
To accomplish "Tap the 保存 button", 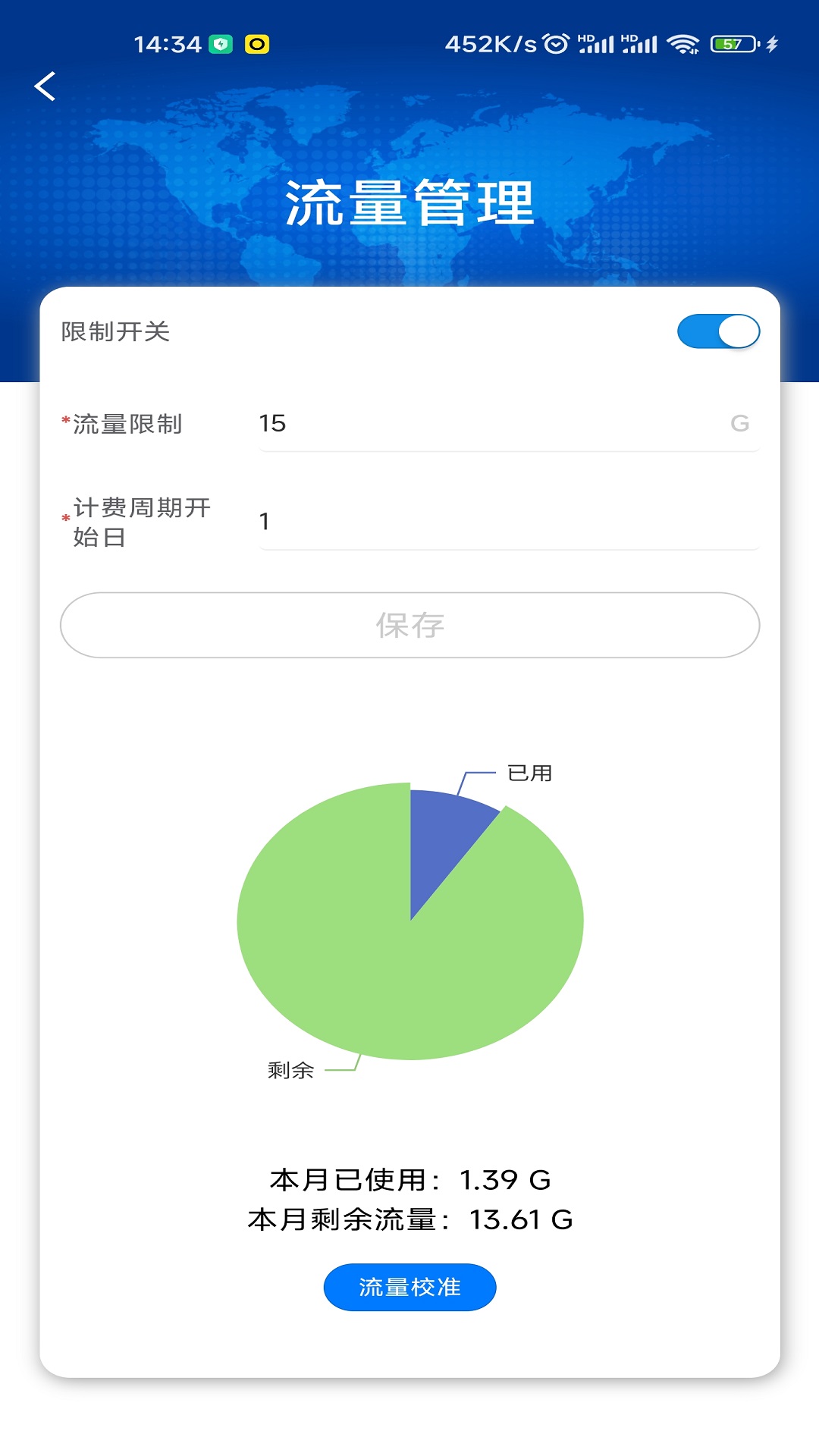I will pos(409,625).
